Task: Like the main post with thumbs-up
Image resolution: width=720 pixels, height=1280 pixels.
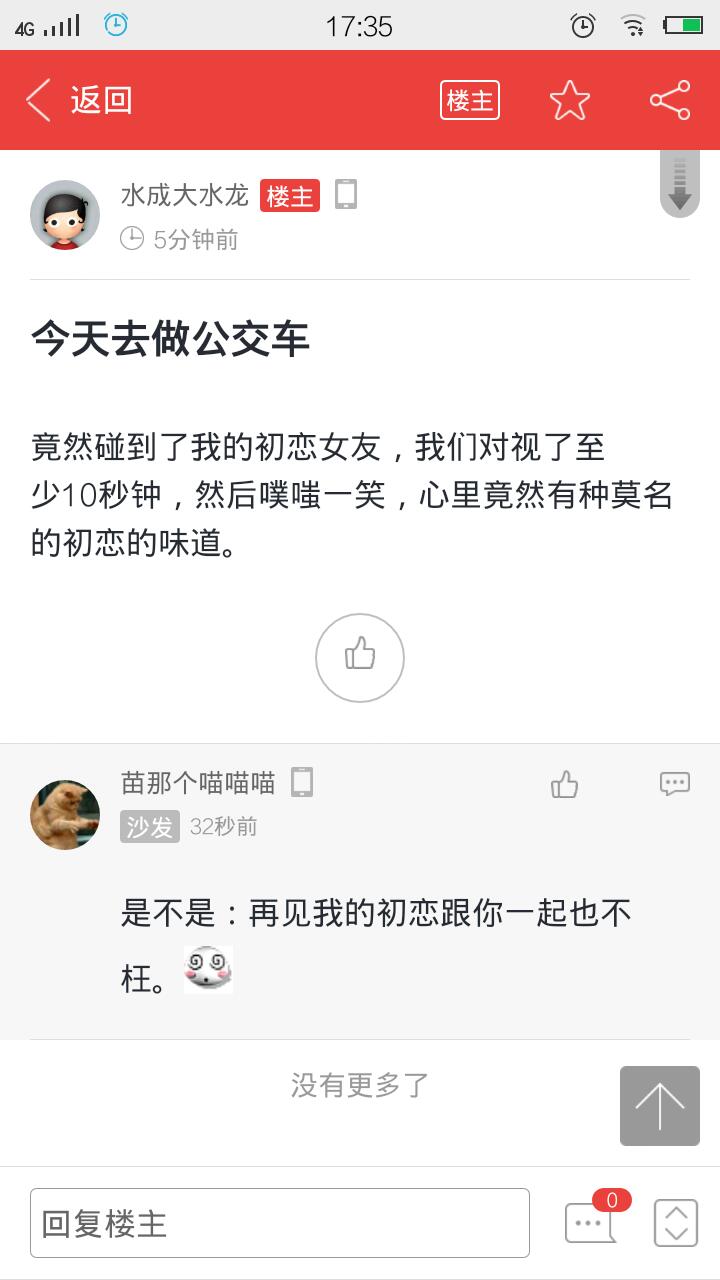Action: [x=360, y=657]
